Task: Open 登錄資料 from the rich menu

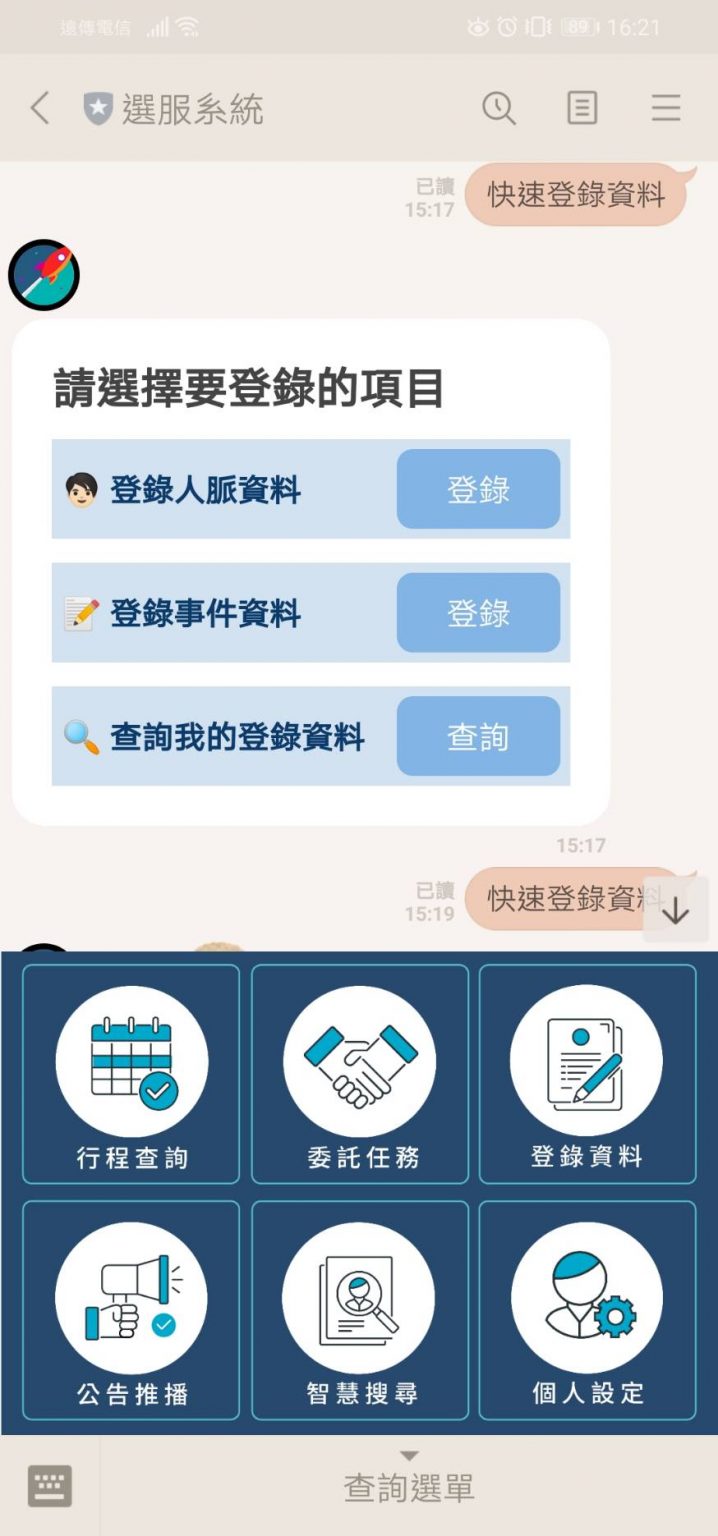Action: point(587,1073)
